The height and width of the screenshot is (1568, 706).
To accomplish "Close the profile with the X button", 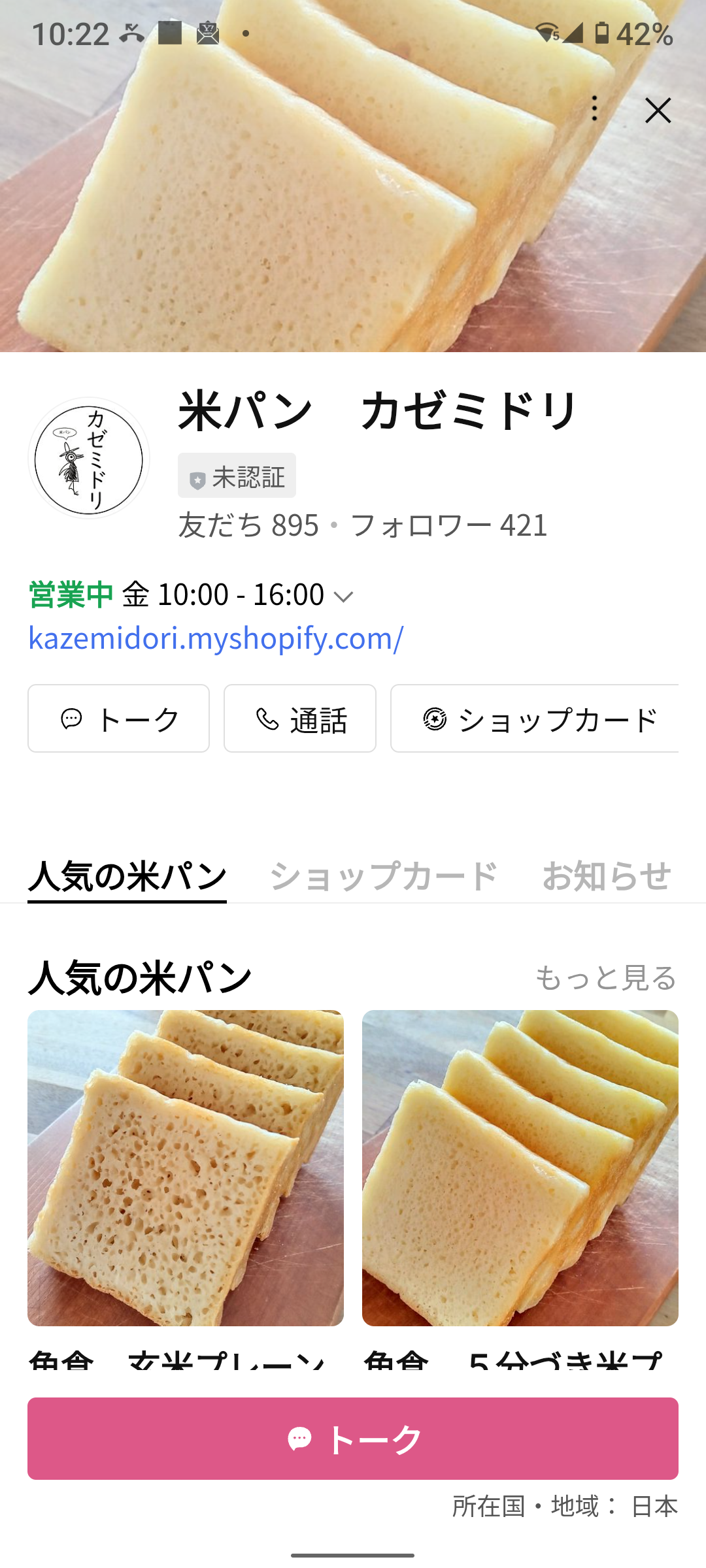I will click(659, 110).
